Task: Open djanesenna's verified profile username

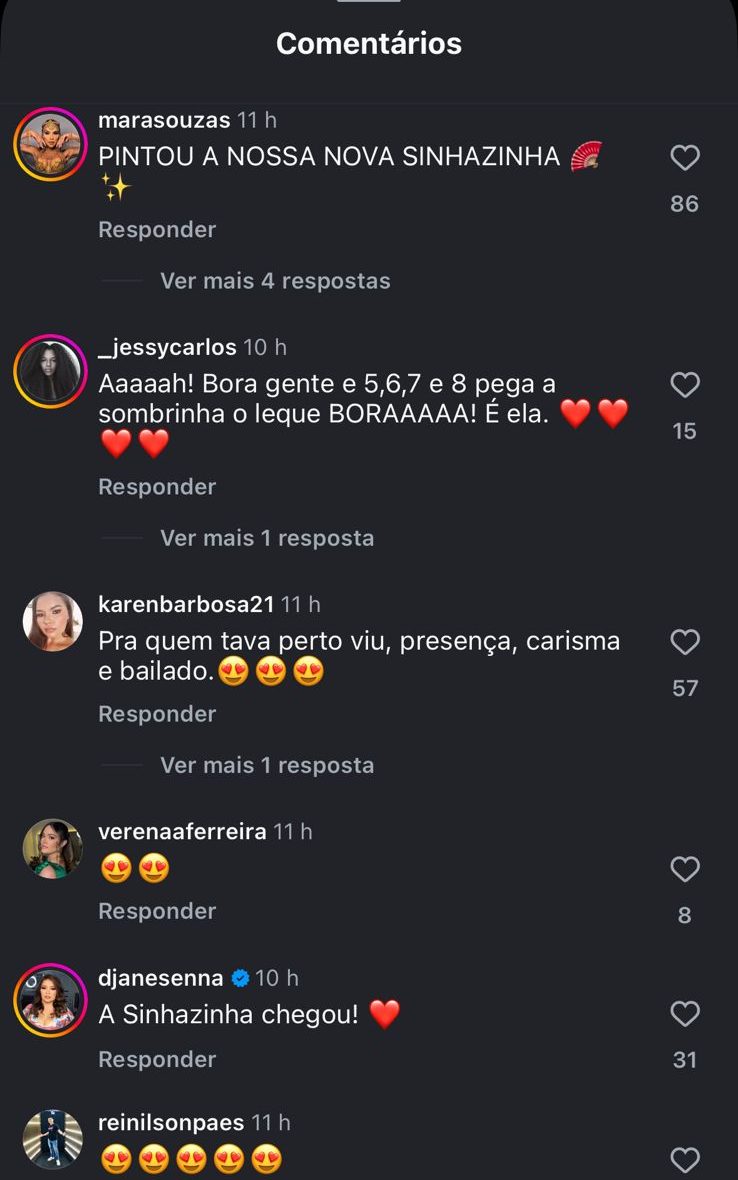Action: click(161, 978)
